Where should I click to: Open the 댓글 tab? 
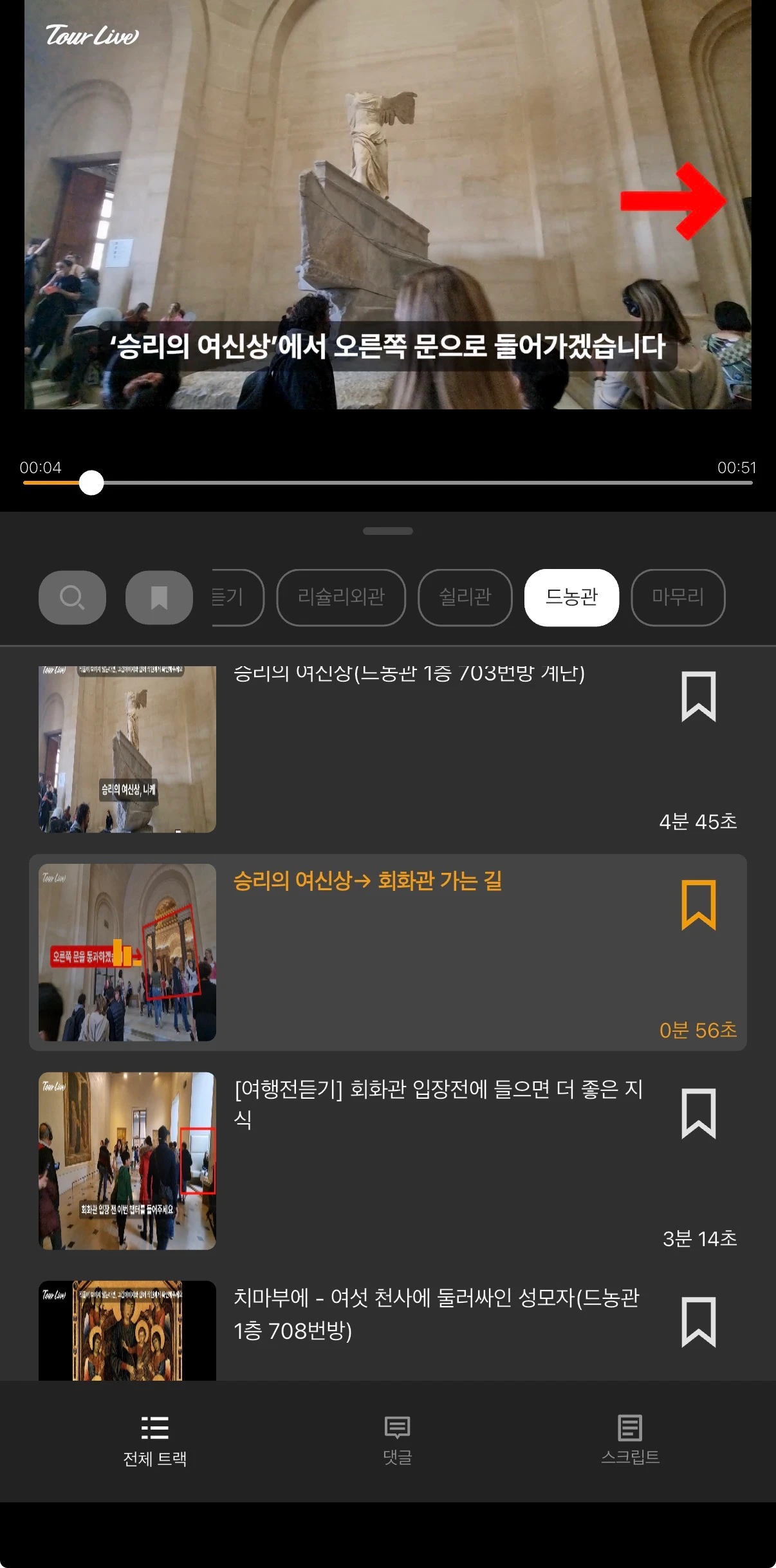click(397, 1440)
